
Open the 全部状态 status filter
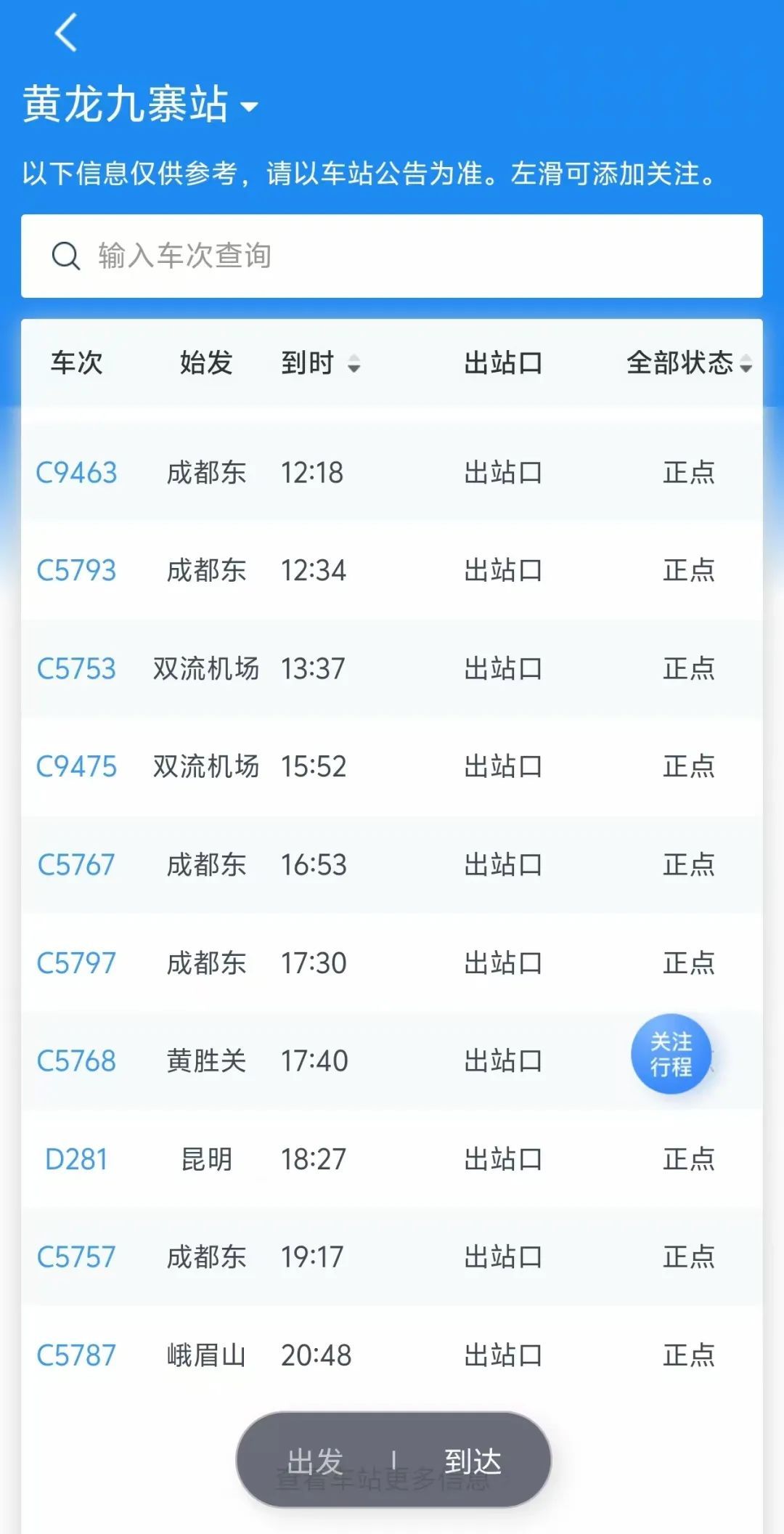[x=686, y=363]
